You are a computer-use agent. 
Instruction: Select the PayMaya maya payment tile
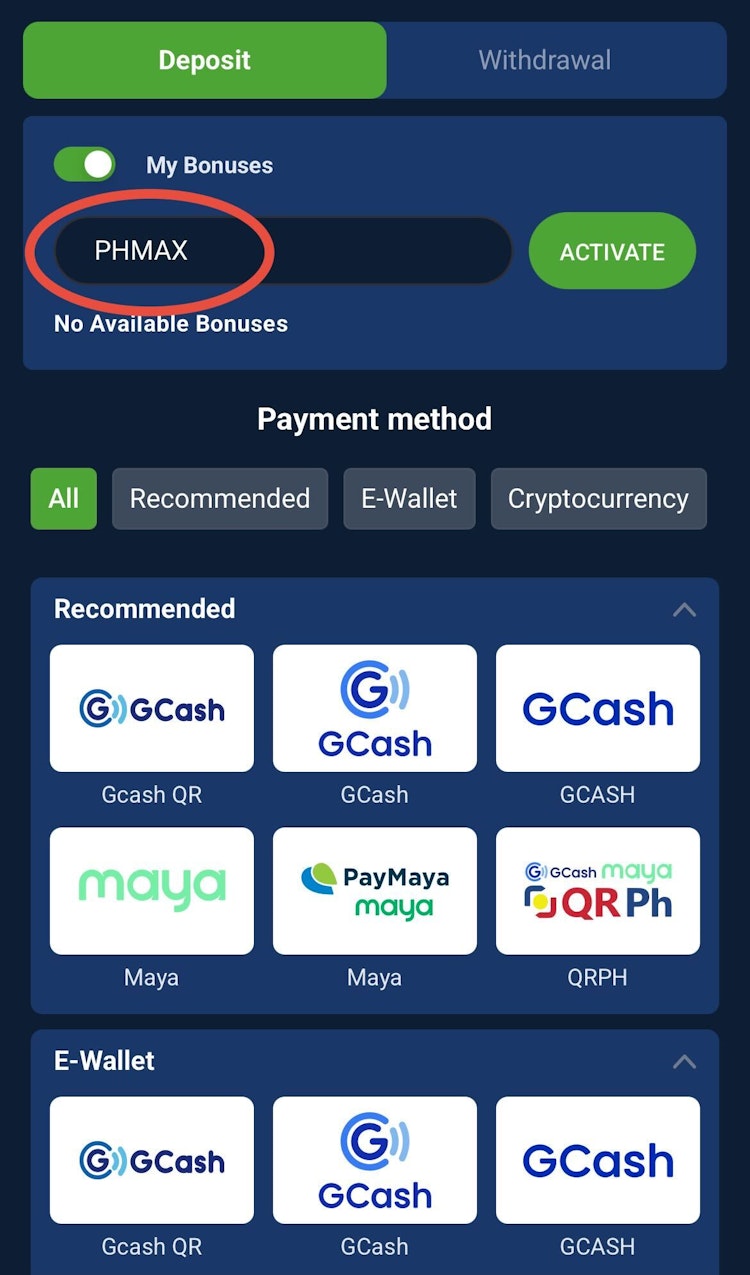375,890
